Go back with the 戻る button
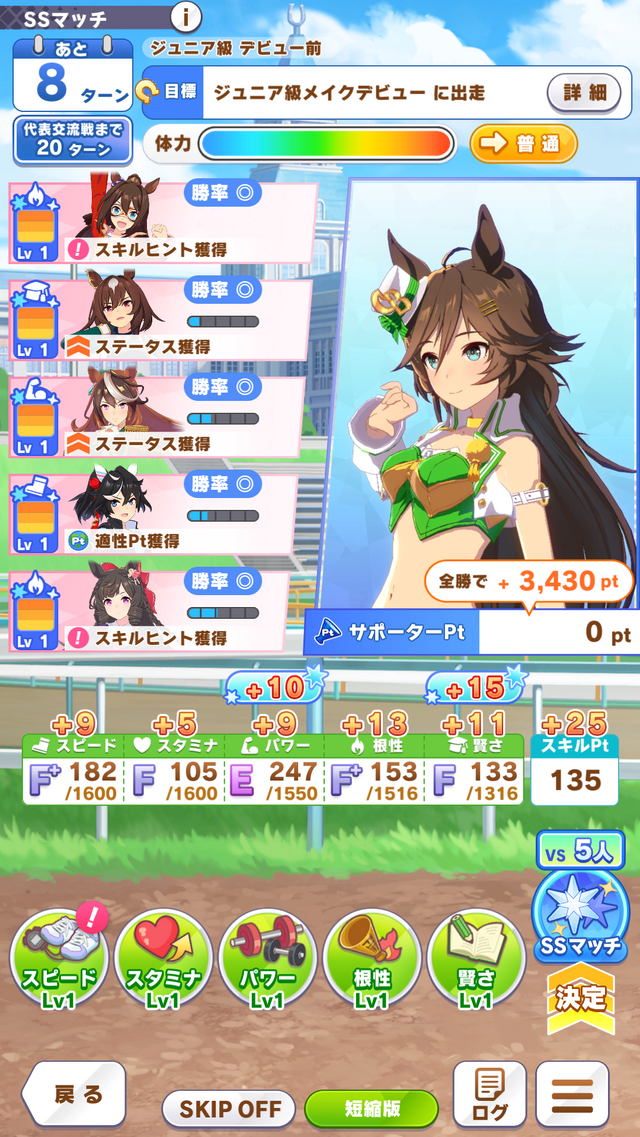This screenshot has width=640, height=1137. [74, 1094]
